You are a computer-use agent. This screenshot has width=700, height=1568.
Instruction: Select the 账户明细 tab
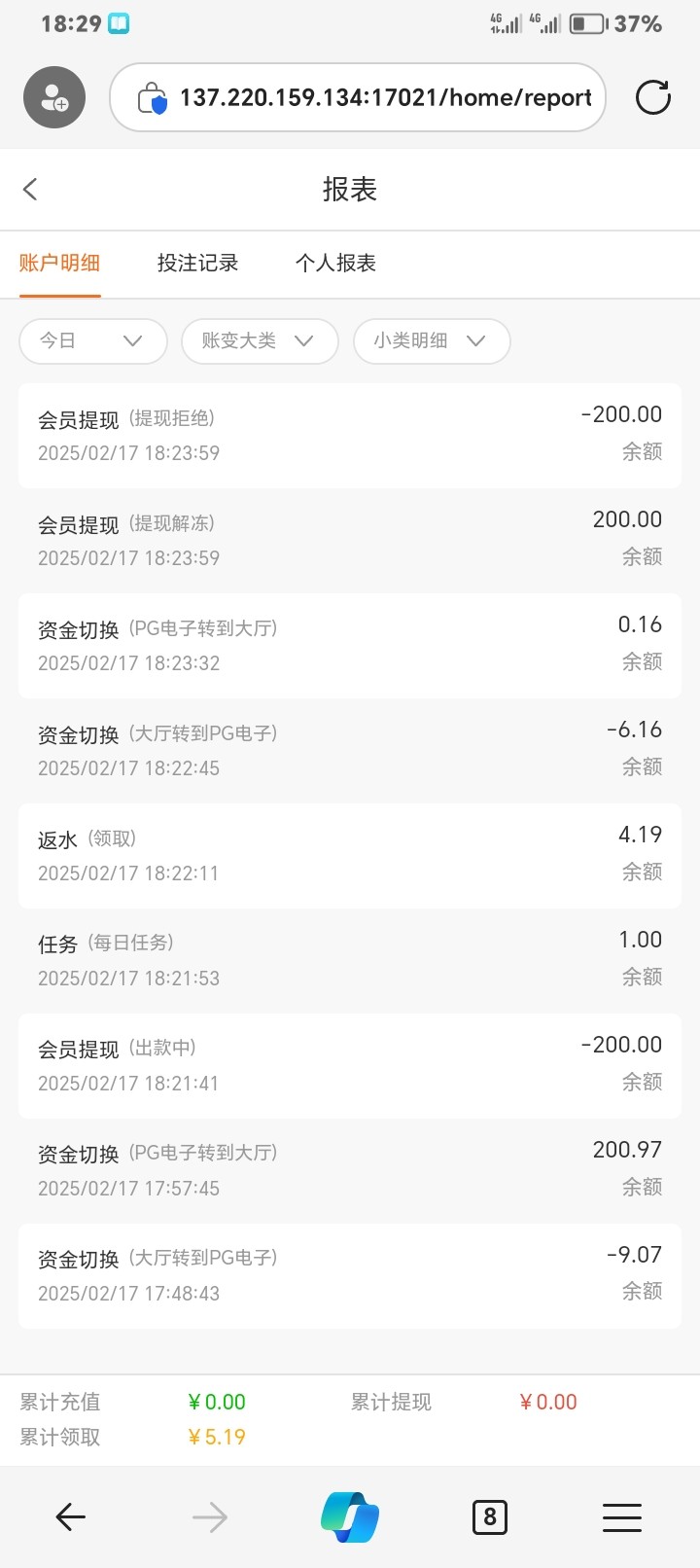(59, 263)
